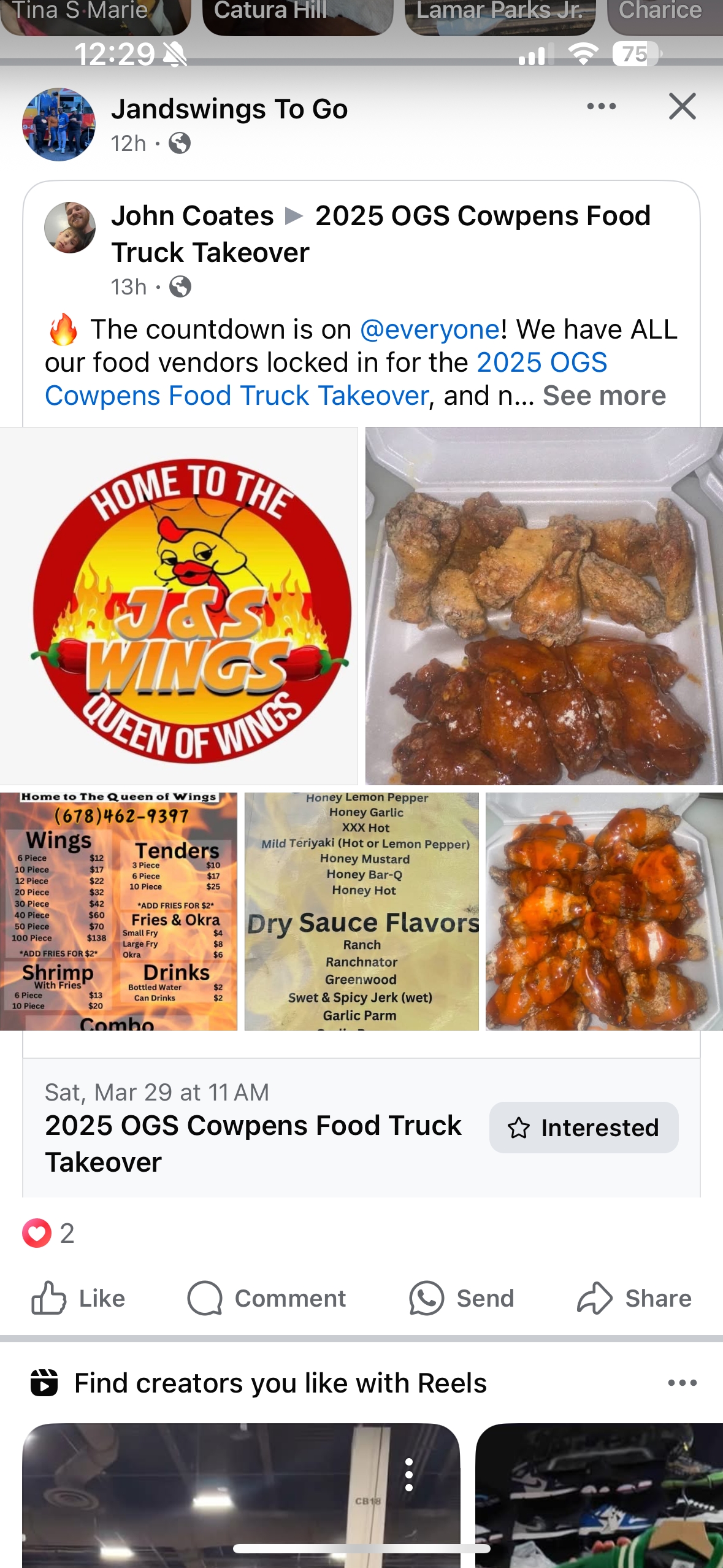Send this post via WhatsApp
The image size is (723, 1568).
pyautogui.click(x=462, y=1298)
